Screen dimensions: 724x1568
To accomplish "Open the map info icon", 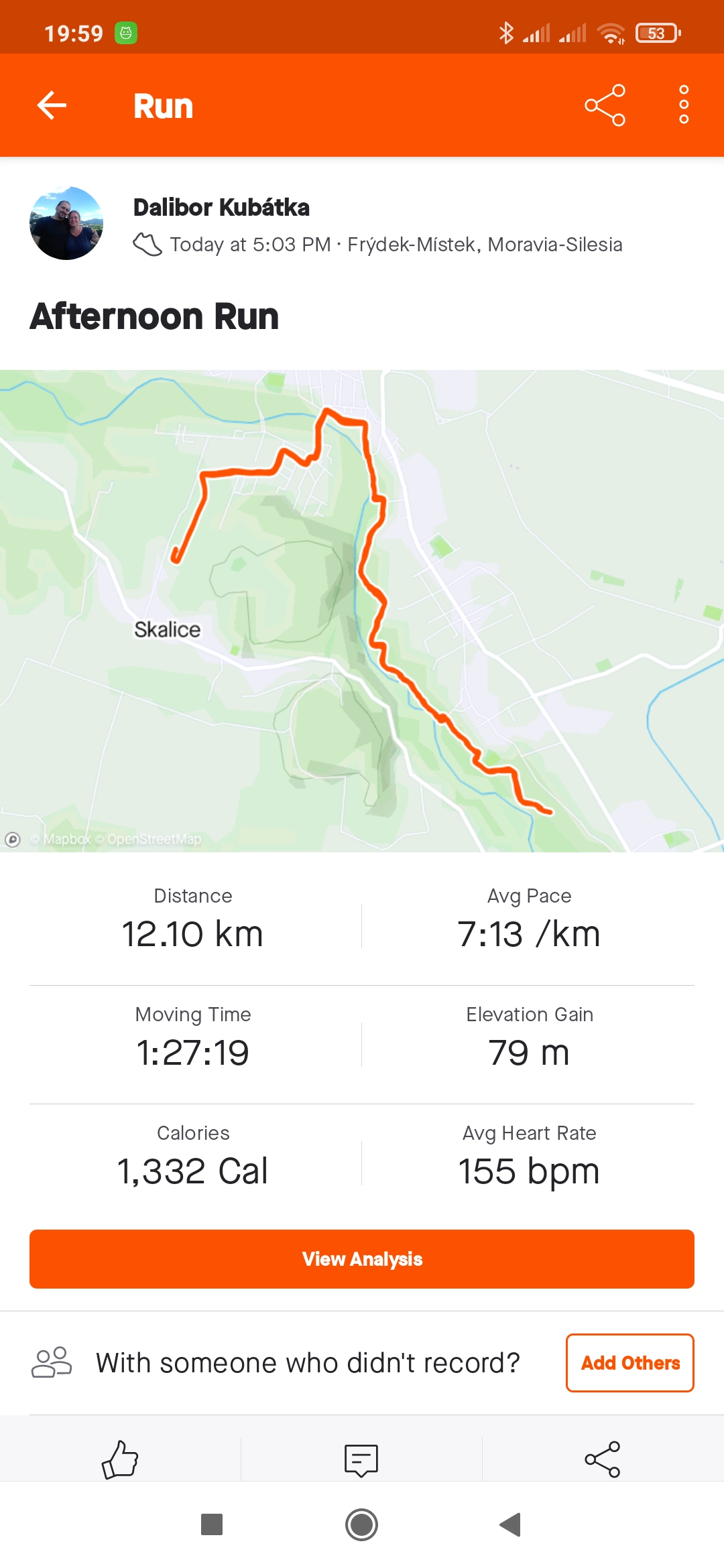I will [13, 839].
